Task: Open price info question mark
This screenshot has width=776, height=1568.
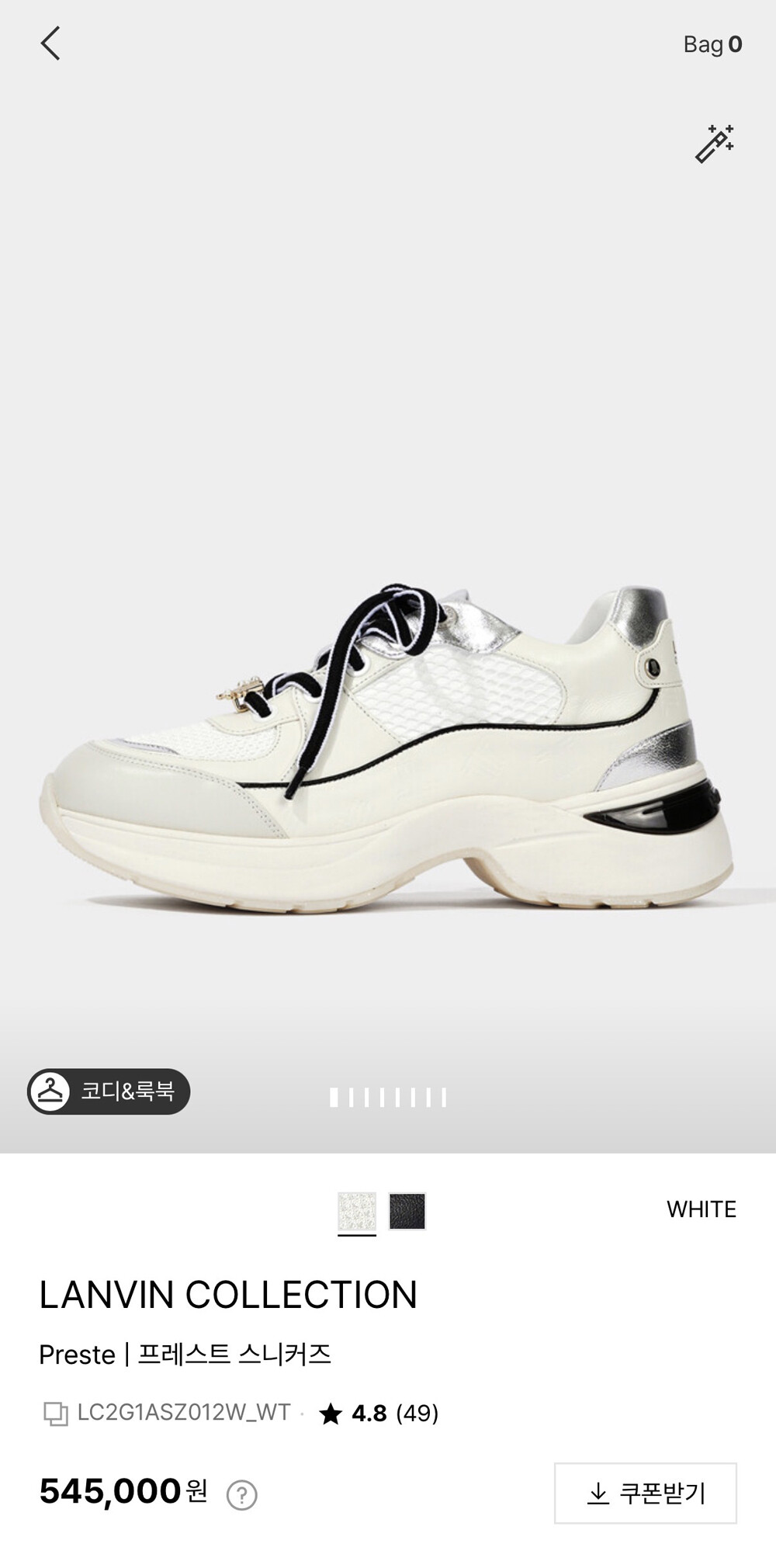Action: pyautogui.click(x=241, y=1494)
